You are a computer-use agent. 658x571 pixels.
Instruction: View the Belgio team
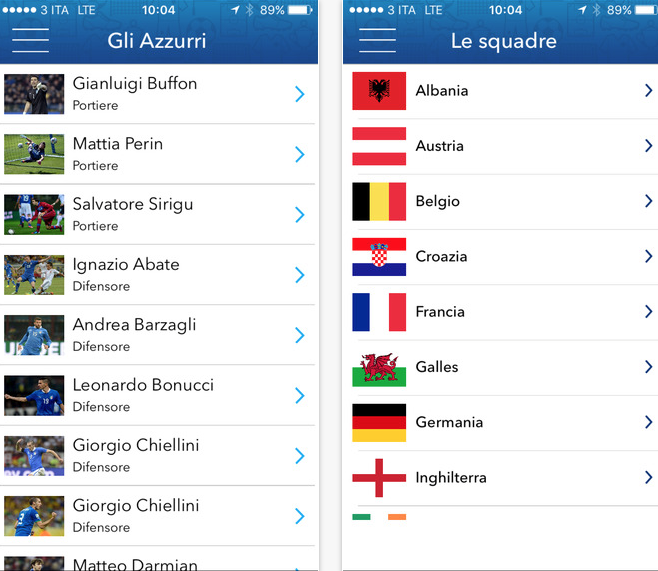[x=500, y=201]
